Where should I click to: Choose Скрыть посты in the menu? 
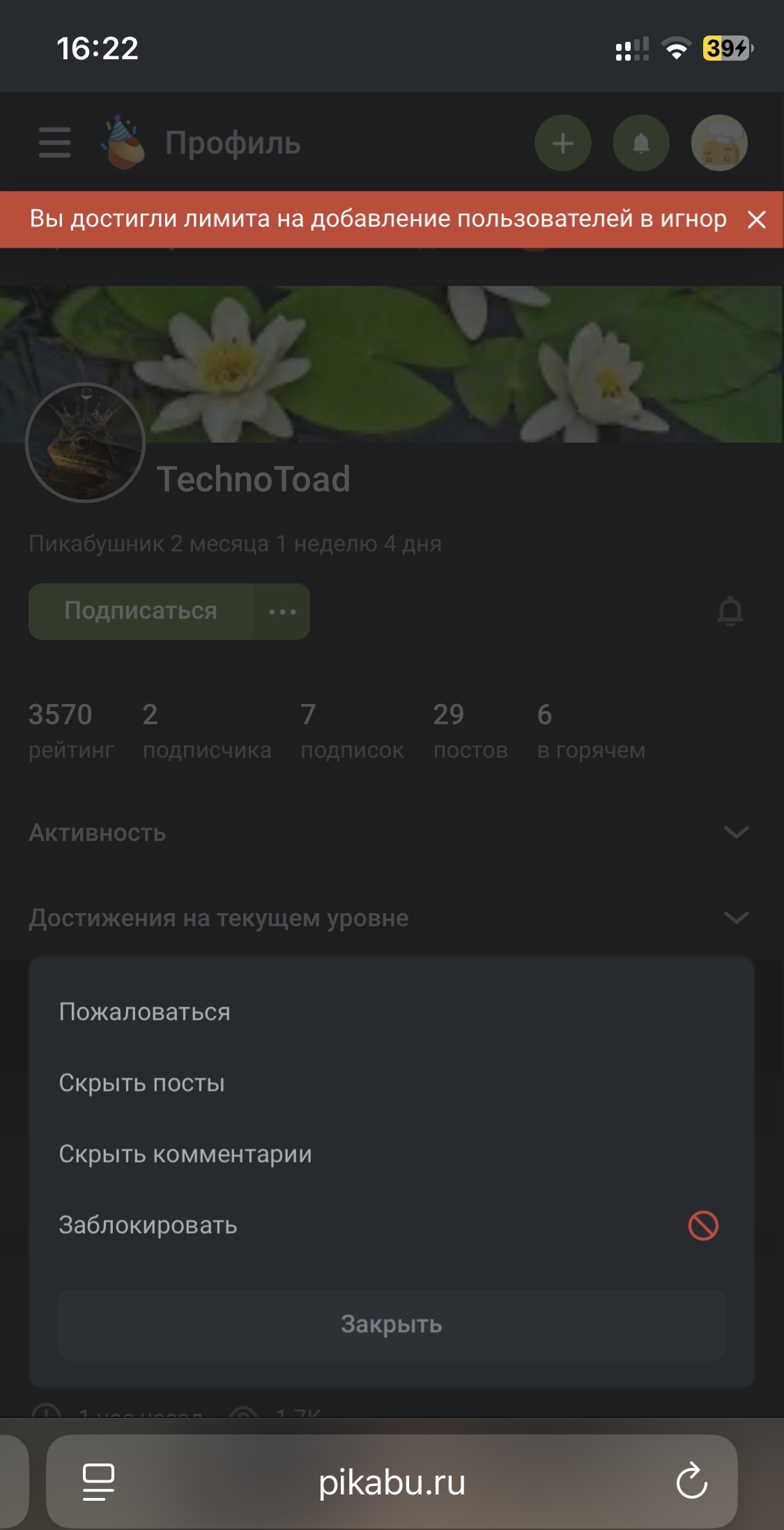[x=391, y=1083]
